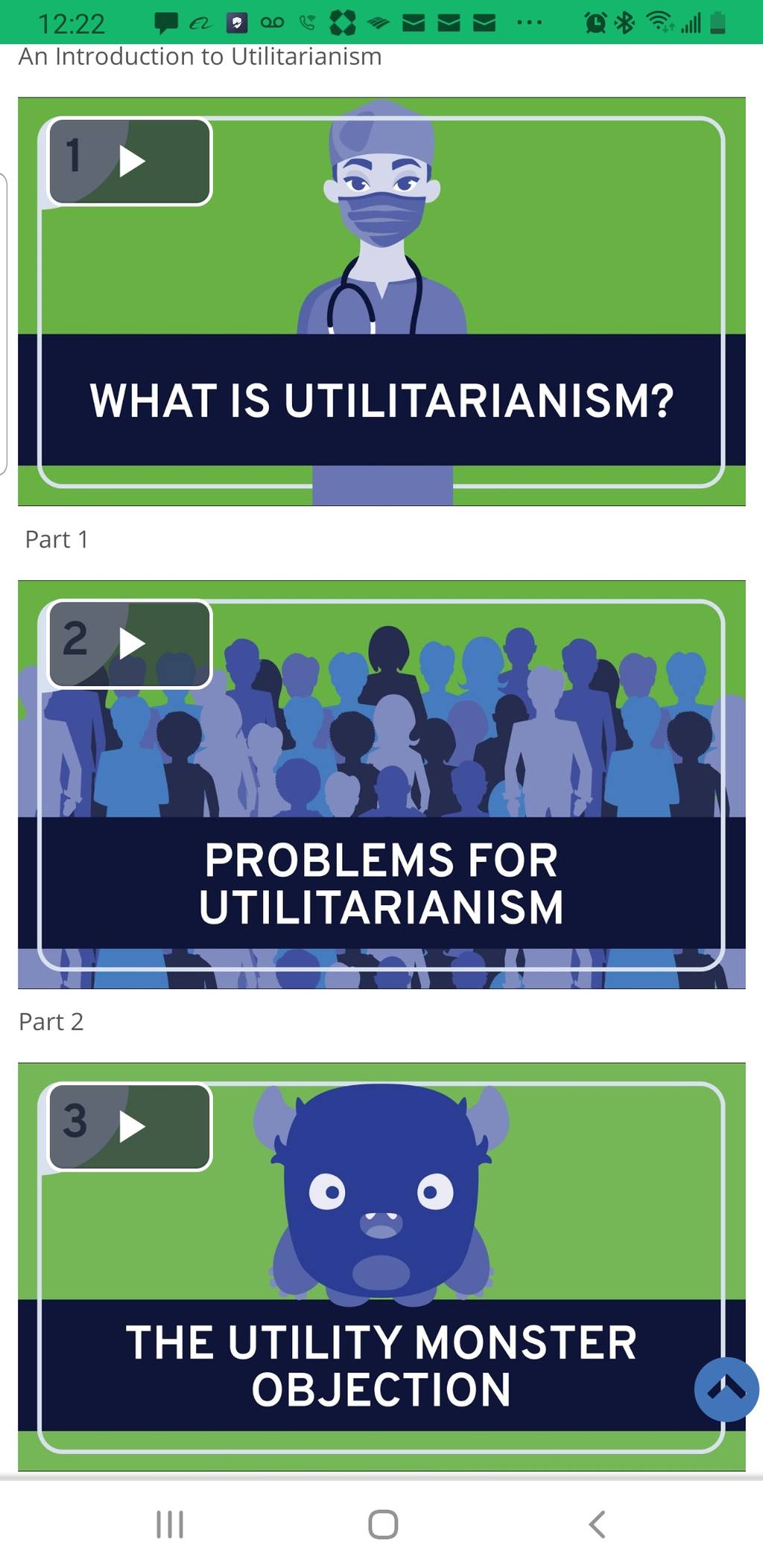
Task: Play the What Is Utilitarianism video
Action: pos(381,301)
